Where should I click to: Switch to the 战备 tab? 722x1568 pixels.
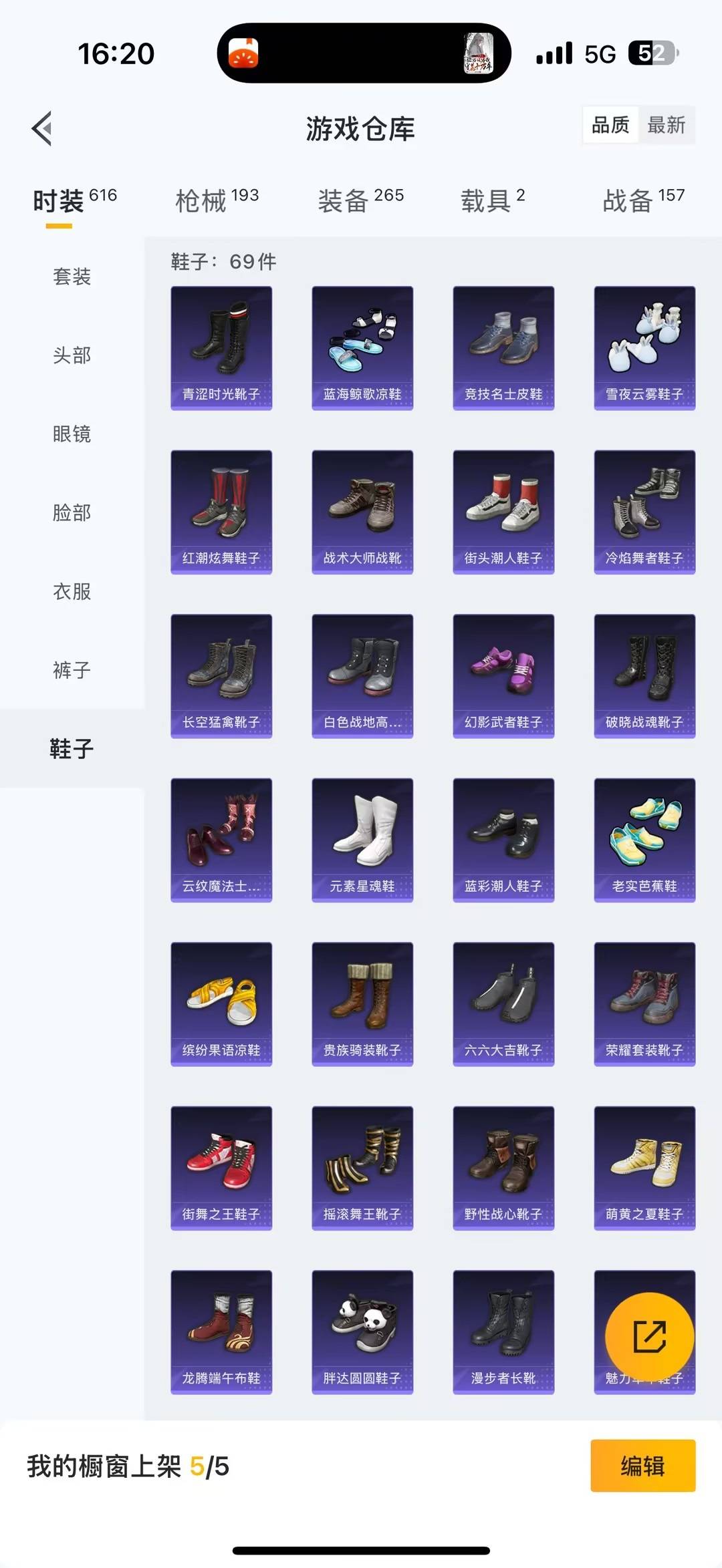pyautogui.click(x=628, y=200)
